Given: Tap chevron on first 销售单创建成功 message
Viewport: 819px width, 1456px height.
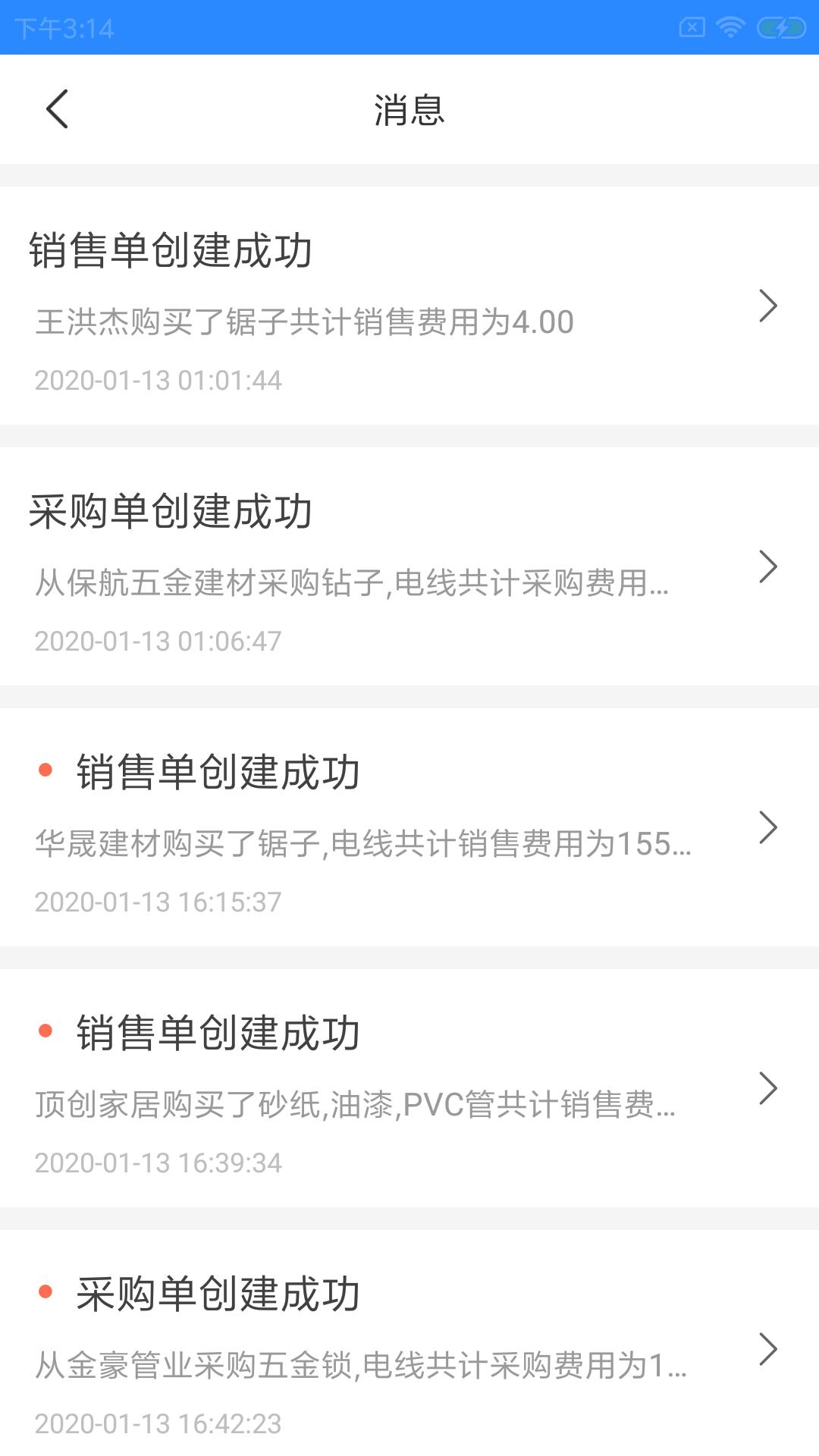Looking at the screenshot, I should coord(770,306).
